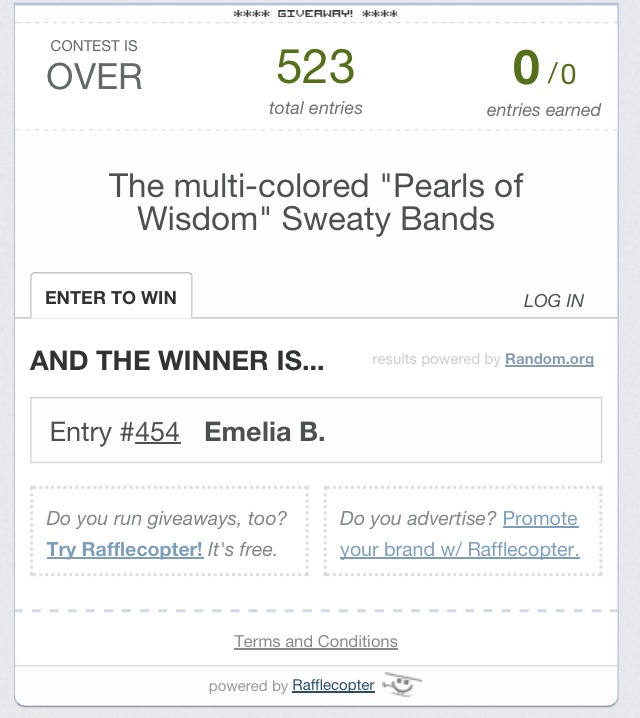The image size is (640, 718).
Task: Open the Random.org link
Action: tap(549, 359)
